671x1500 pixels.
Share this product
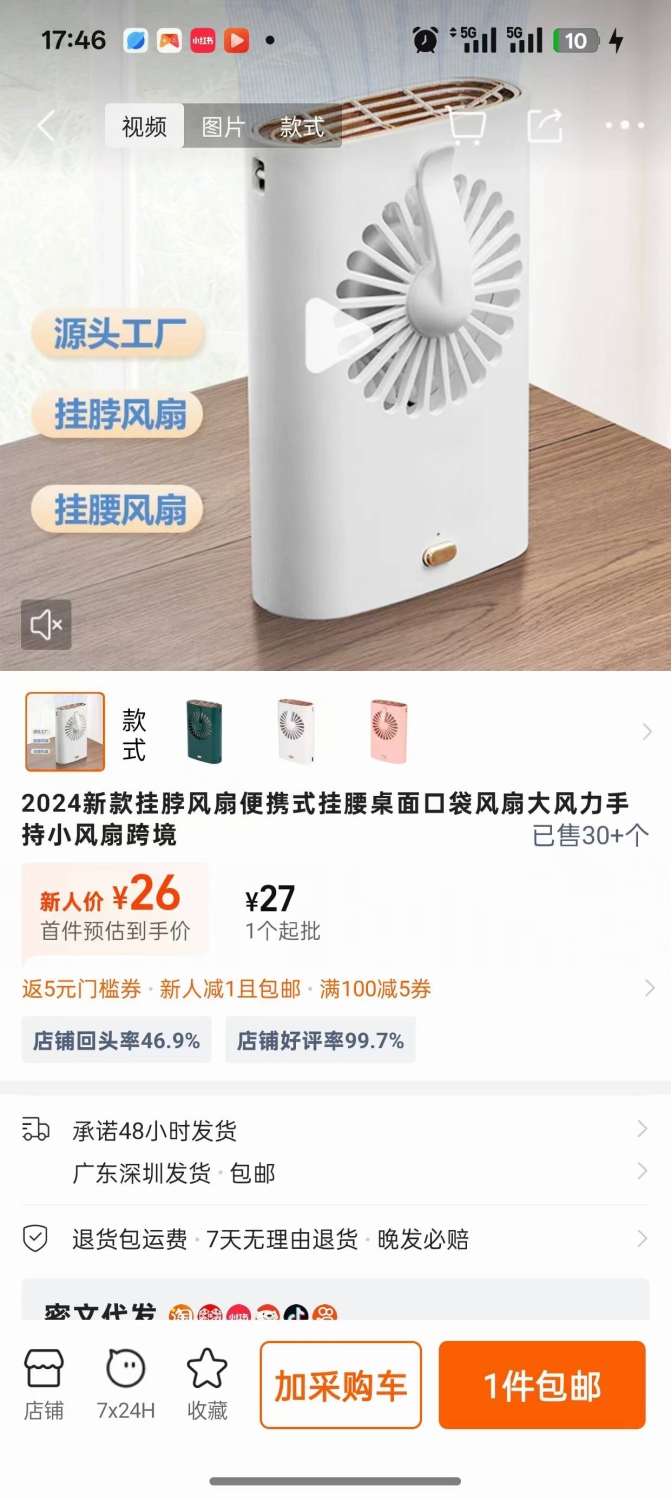point(545,126)
